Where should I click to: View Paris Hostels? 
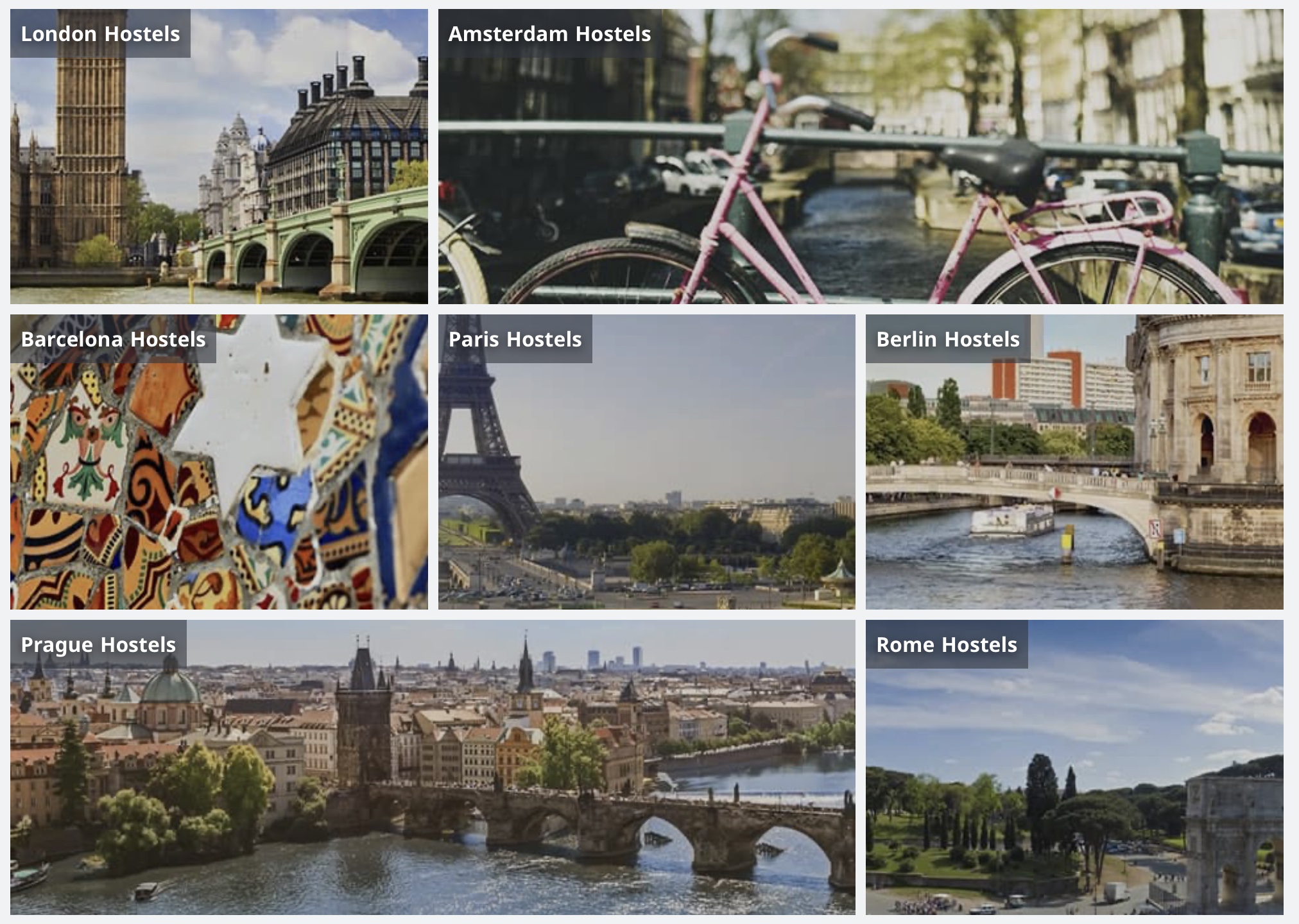tap(646, 461)
